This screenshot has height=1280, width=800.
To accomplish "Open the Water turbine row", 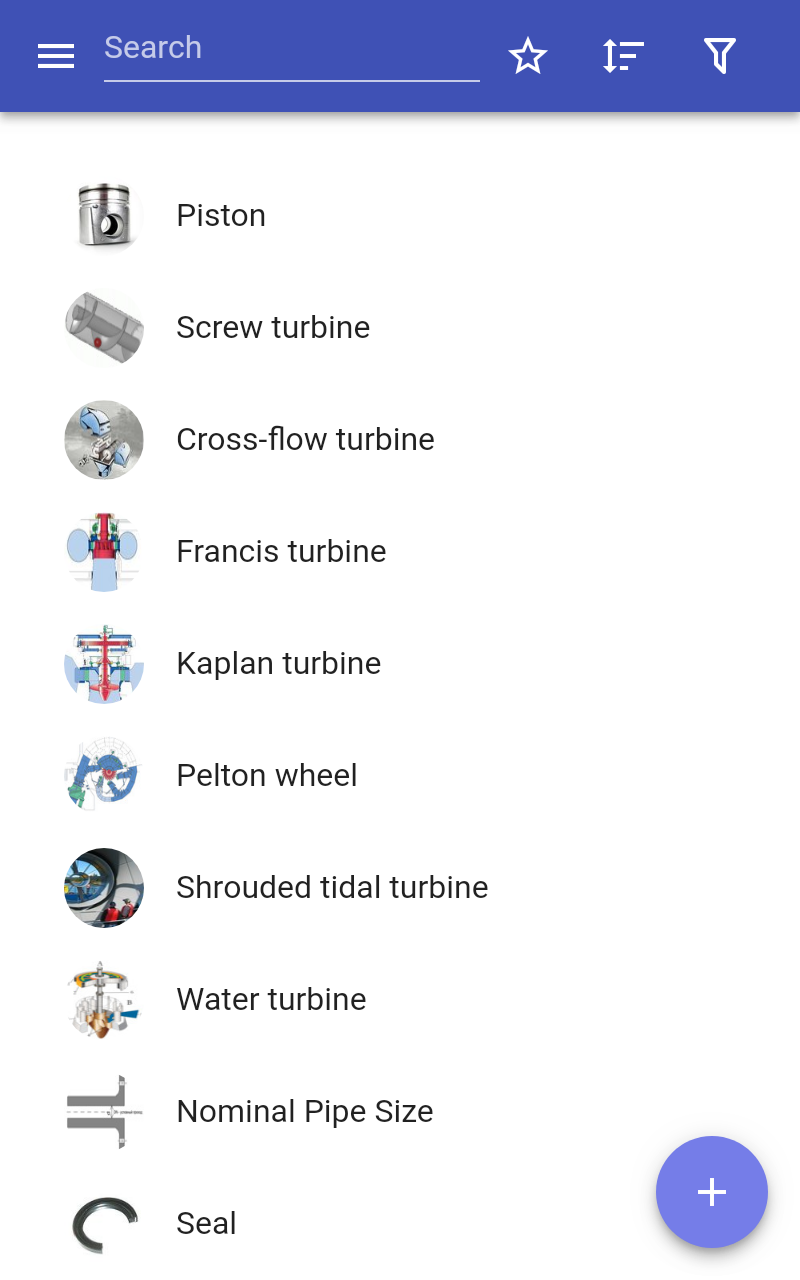I will click(271, 1000).
